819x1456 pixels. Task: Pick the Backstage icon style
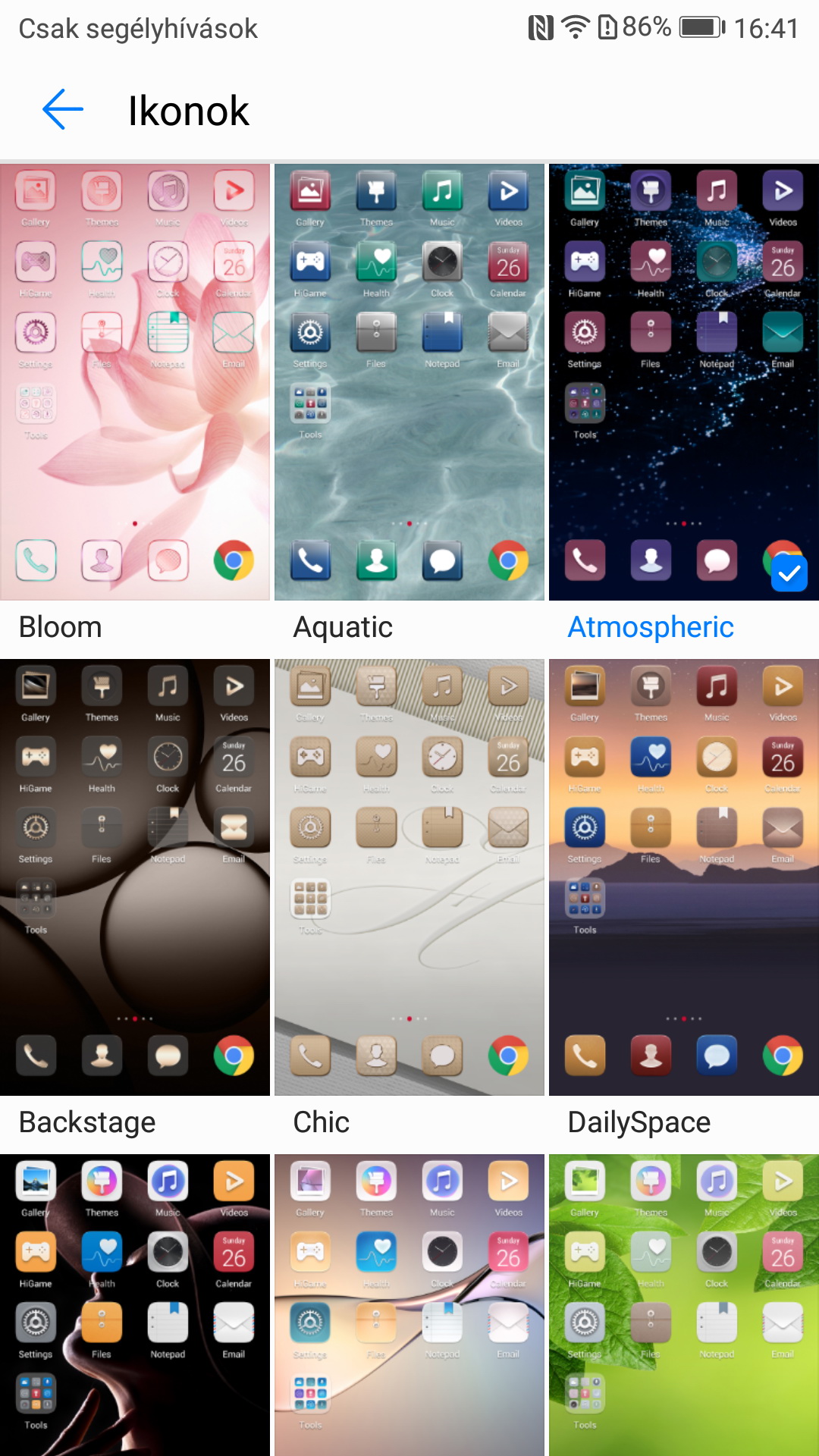[x=135, y=877]
